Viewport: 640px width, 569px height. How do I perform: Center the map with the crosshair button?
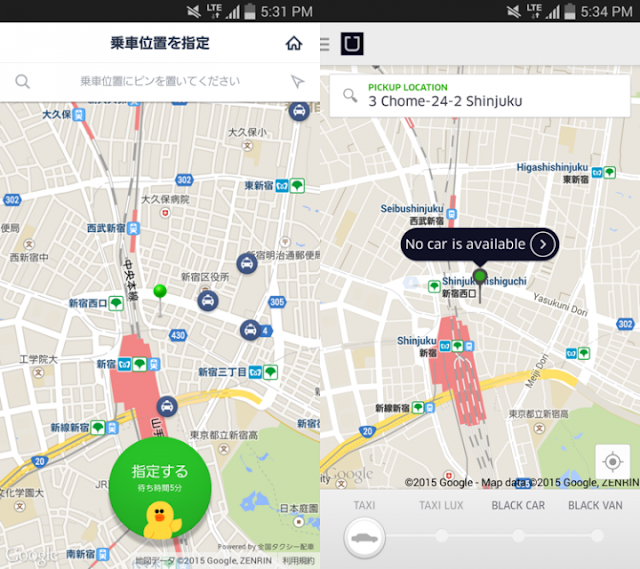click(612, 462)
